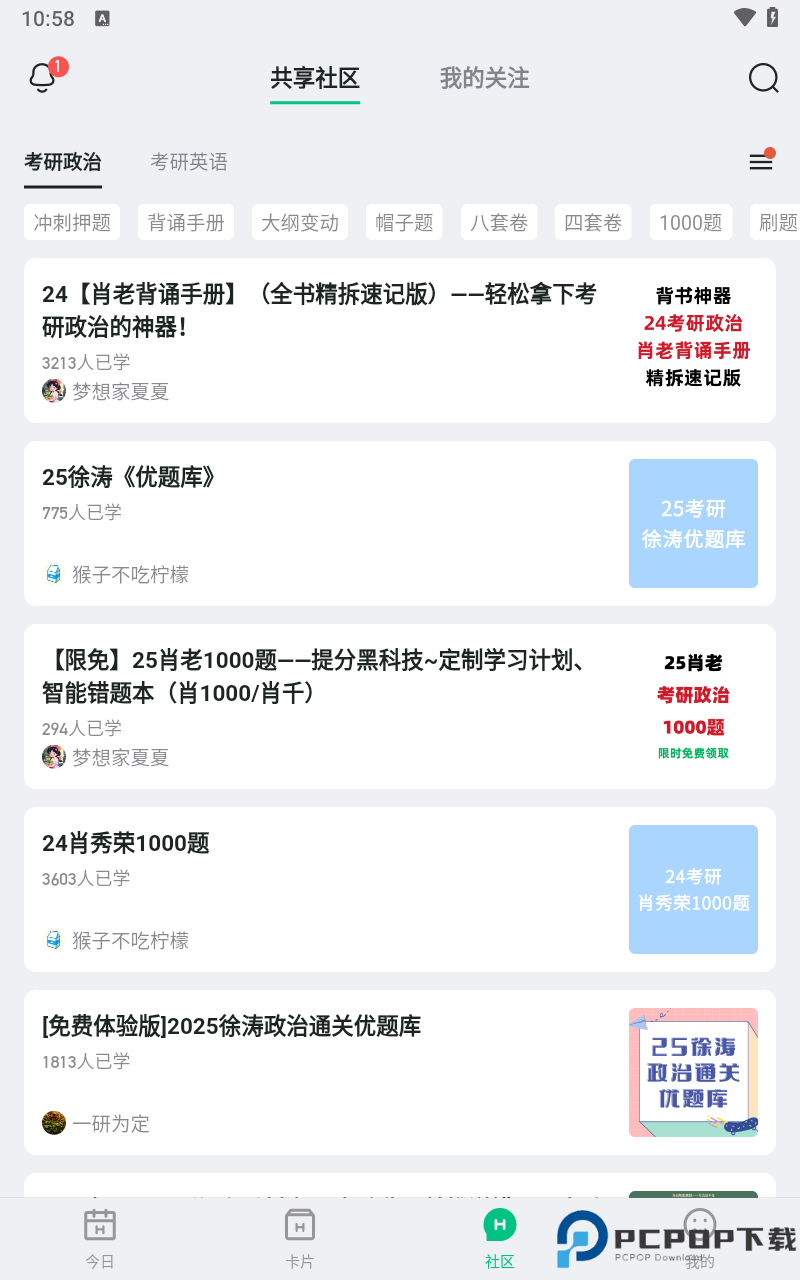Open the 24肖老背诵手册 card
The height and width of the screenshot is (1280, 800).
tap(320, 340)
